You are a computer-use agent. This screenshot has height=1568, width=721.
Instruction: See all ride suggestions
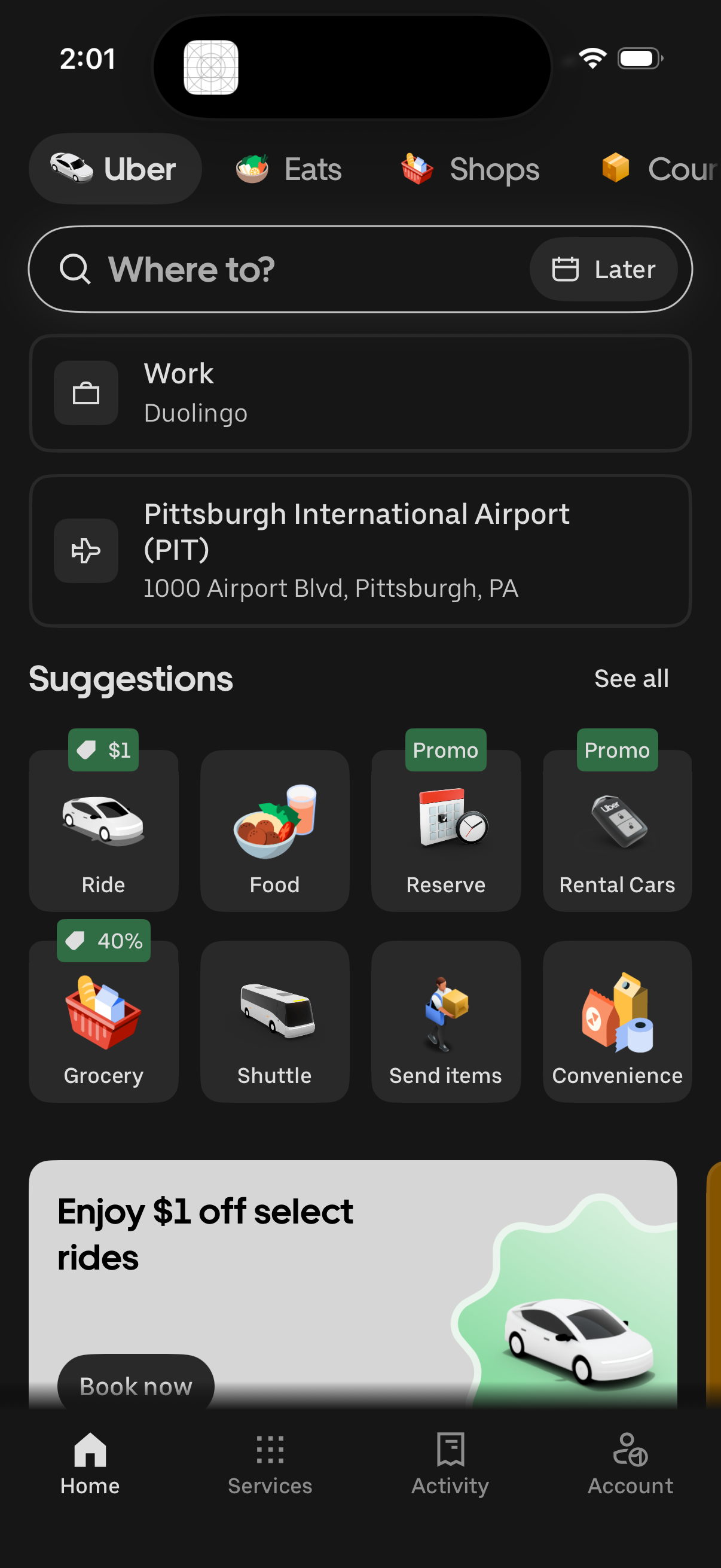click(631, 678)
